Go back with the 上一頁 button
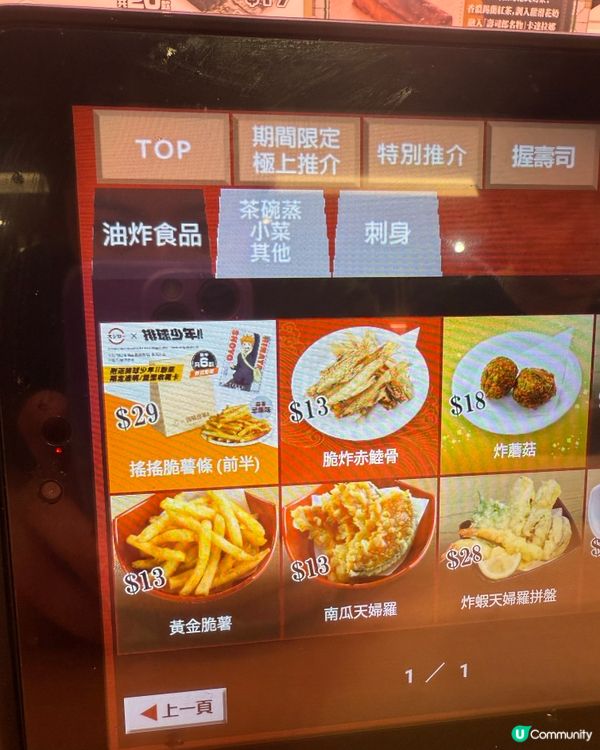The image size is (600, 750). pyautogui.click(x=175, y=710)
